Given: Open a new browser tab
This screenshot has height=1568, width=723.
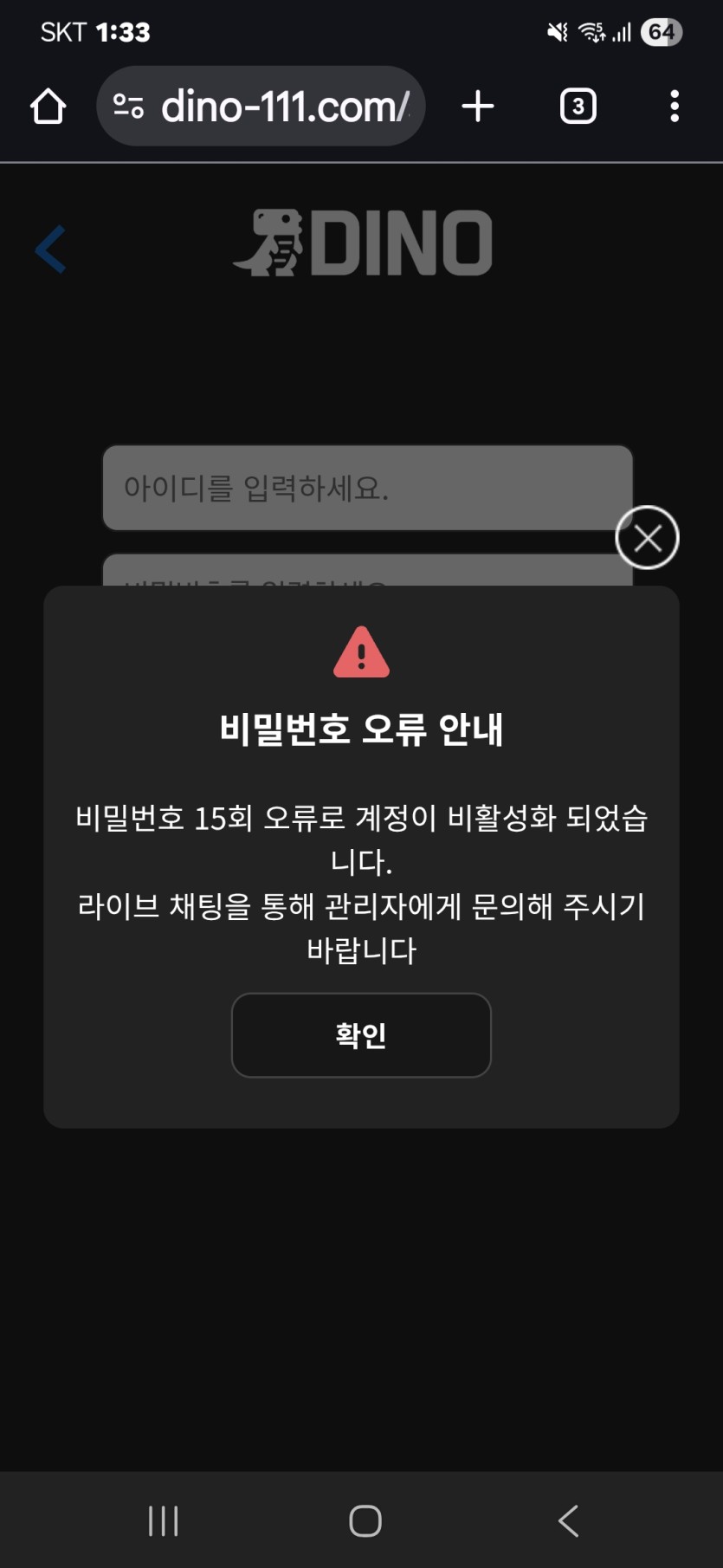Looking at the screenshot, I should pos(478,107).
